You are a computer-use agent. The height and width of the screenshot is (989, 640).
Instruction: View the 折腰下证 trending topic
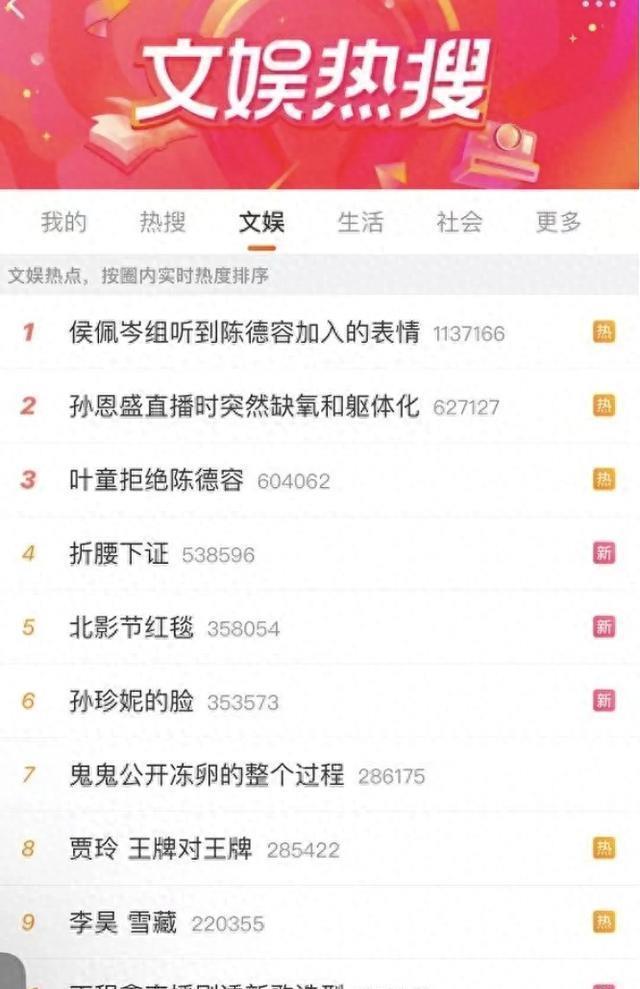pos(119,554)
